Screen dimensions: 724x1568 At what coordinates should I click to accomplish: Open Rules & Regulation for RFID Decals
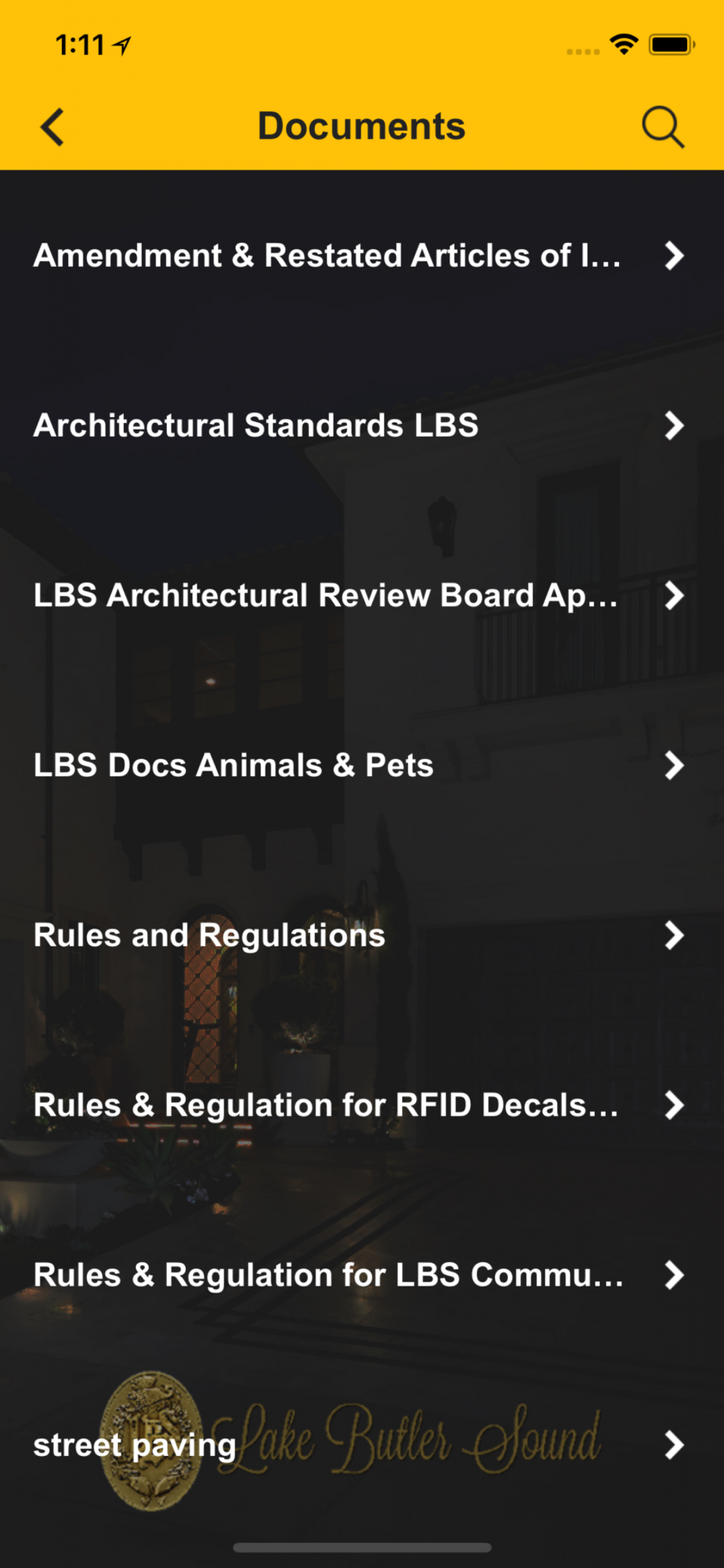362,1105
